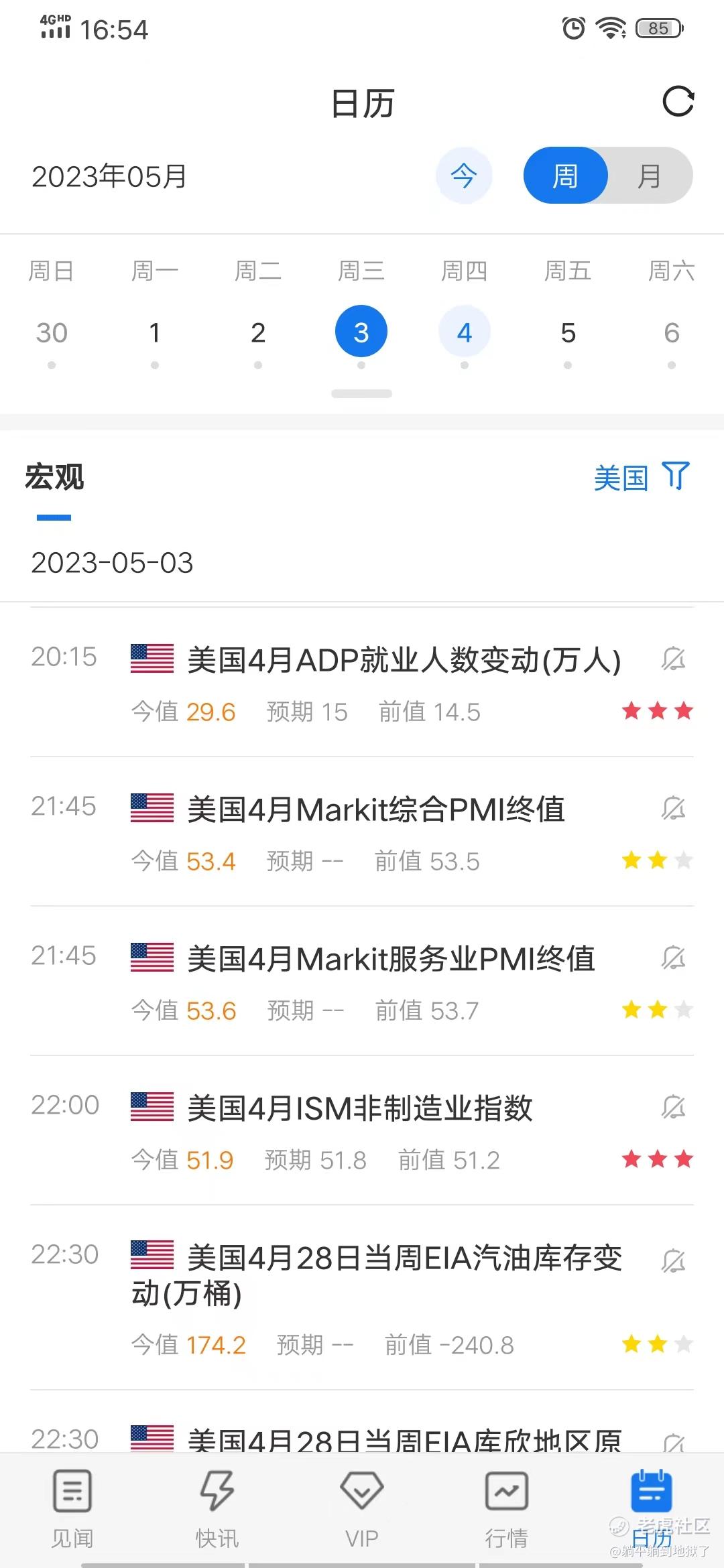Toggle reminder bell for Markit服务业PMI终值

click(673, 958)
